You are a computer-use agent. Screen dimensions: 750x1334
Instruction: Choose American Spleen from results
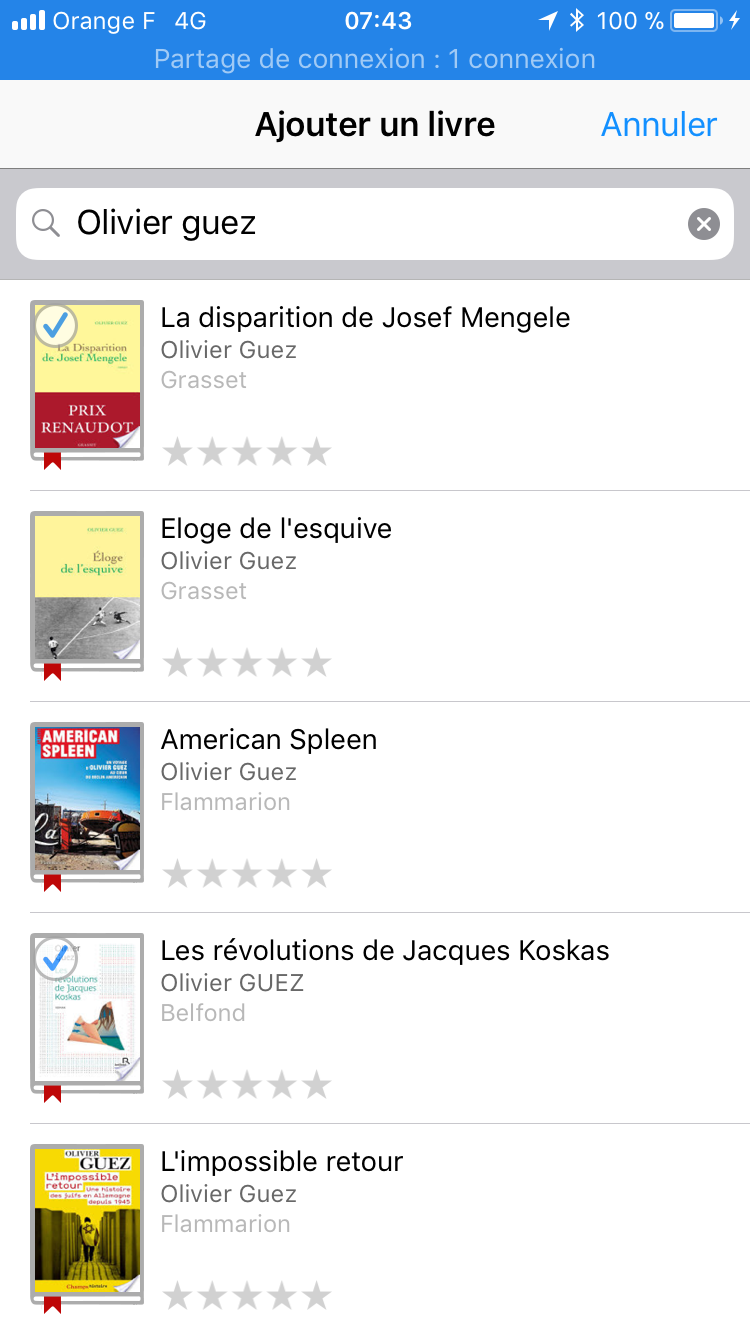pyautogui.click(x=375, y=808)
